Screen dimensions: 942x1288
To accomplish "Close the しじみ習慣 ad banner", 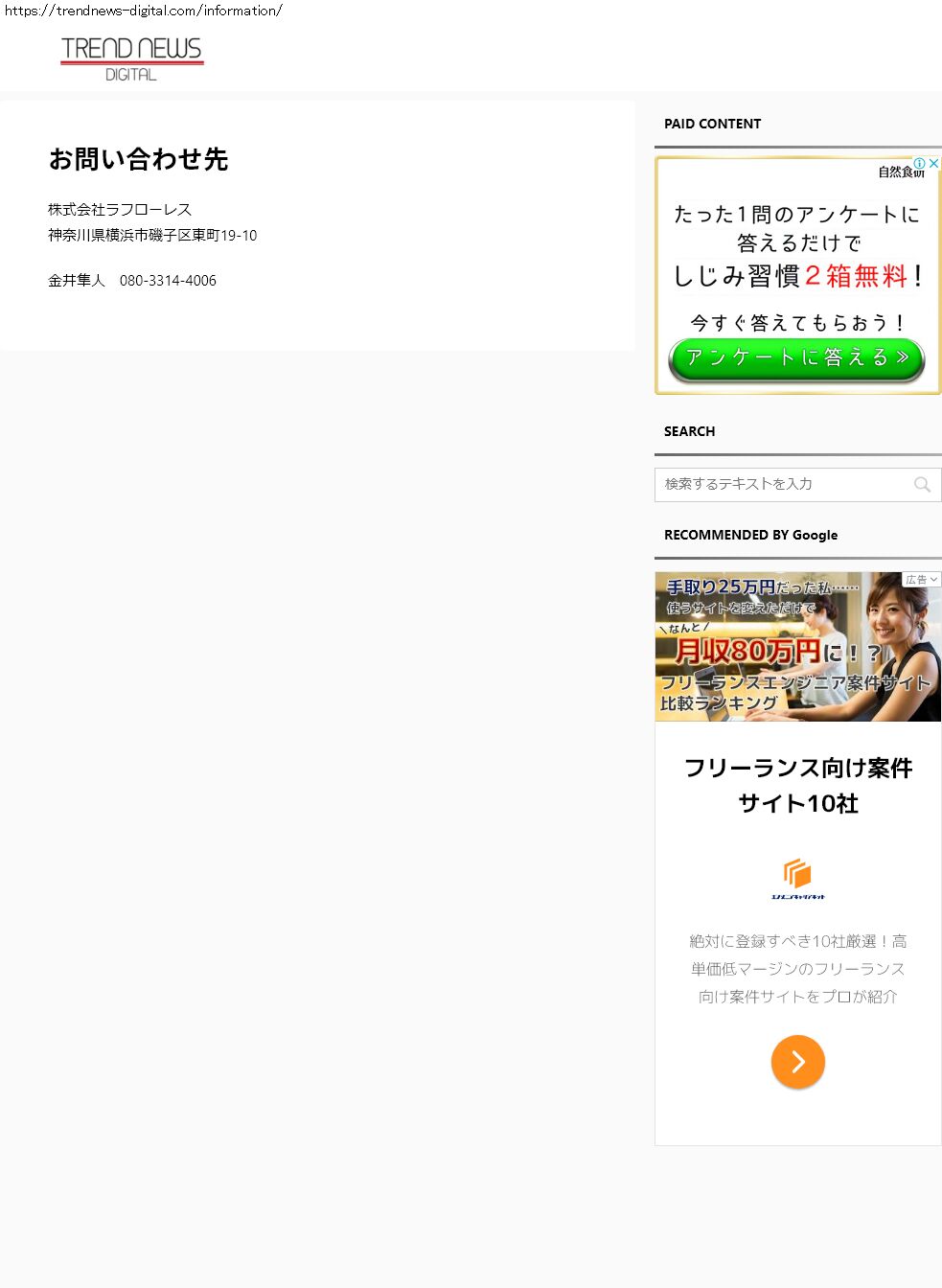I will point(933,164).
